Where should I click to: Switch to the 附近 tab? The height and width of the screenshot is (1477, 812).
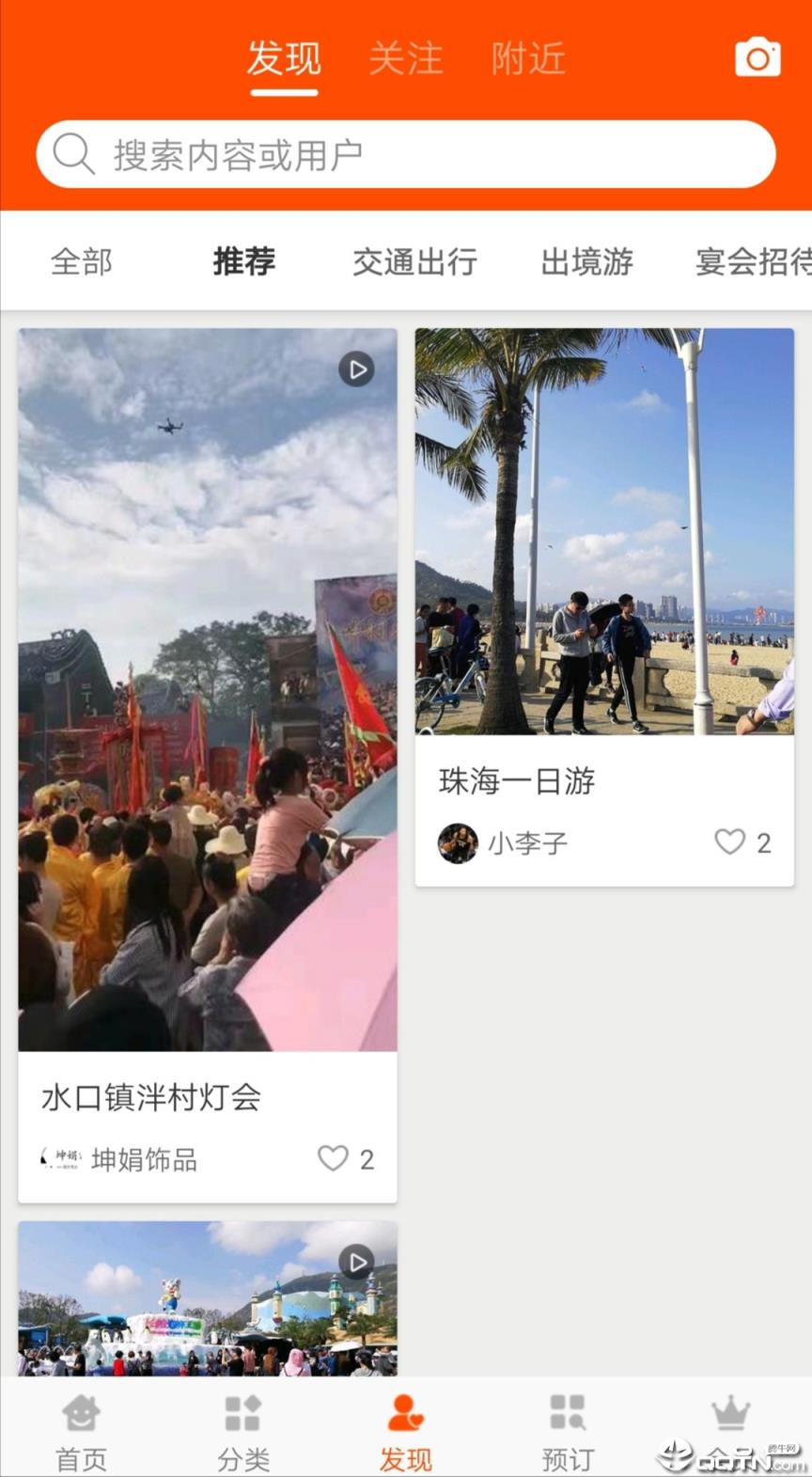pyautogui.click(x=527, y=58)
